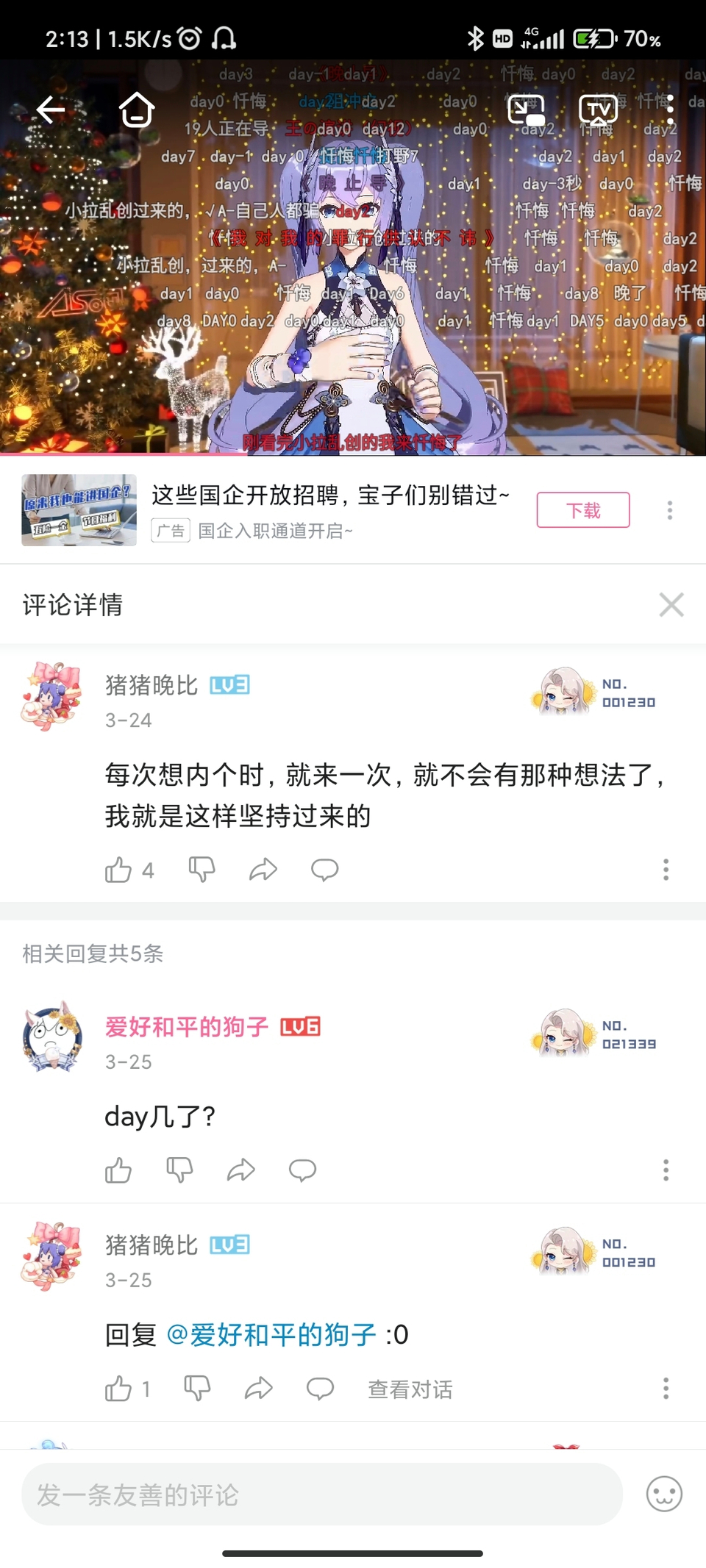Close the 评论详情 panel
706x1568 pixels.
tap(671, 605)
